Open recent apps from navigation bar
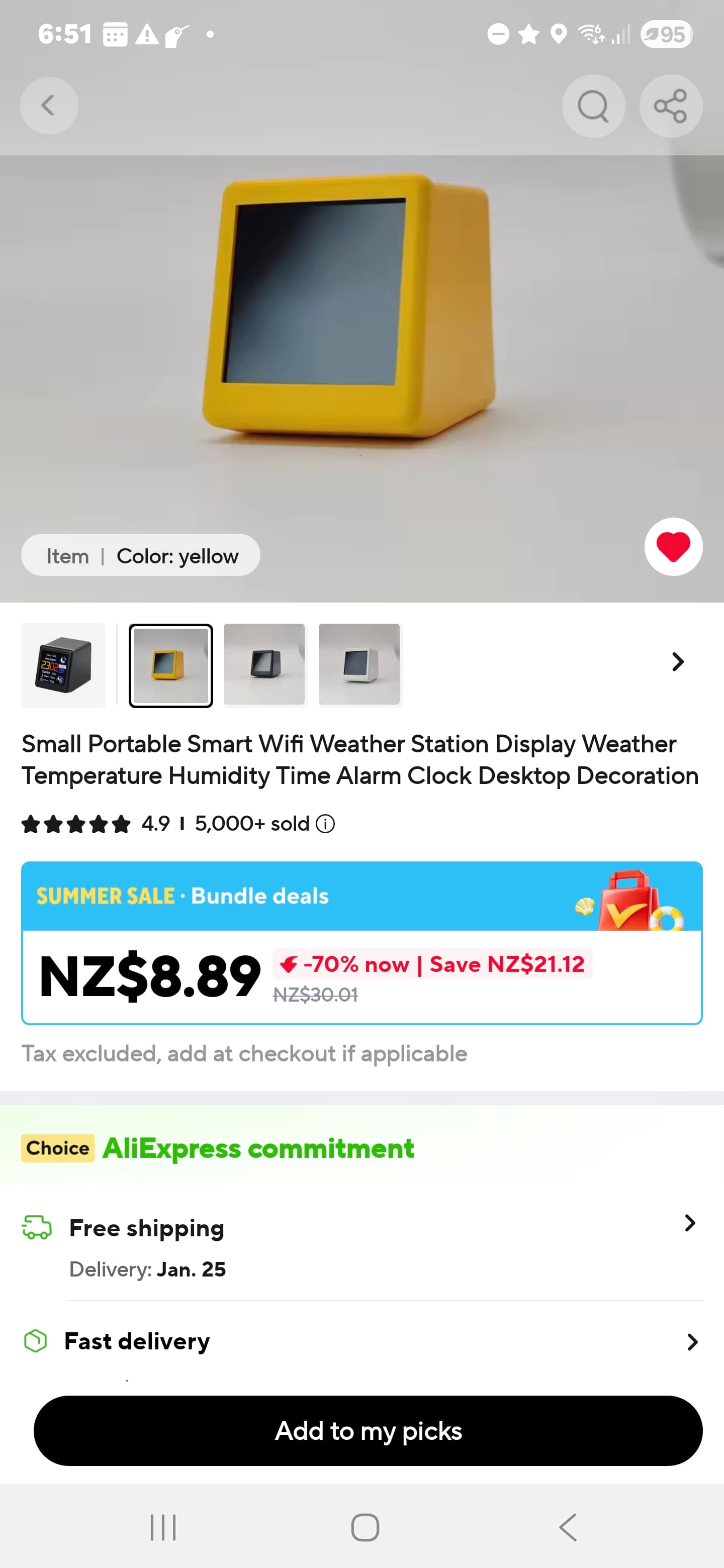This screenshot has width=724, height=1568. point(162,1527)
